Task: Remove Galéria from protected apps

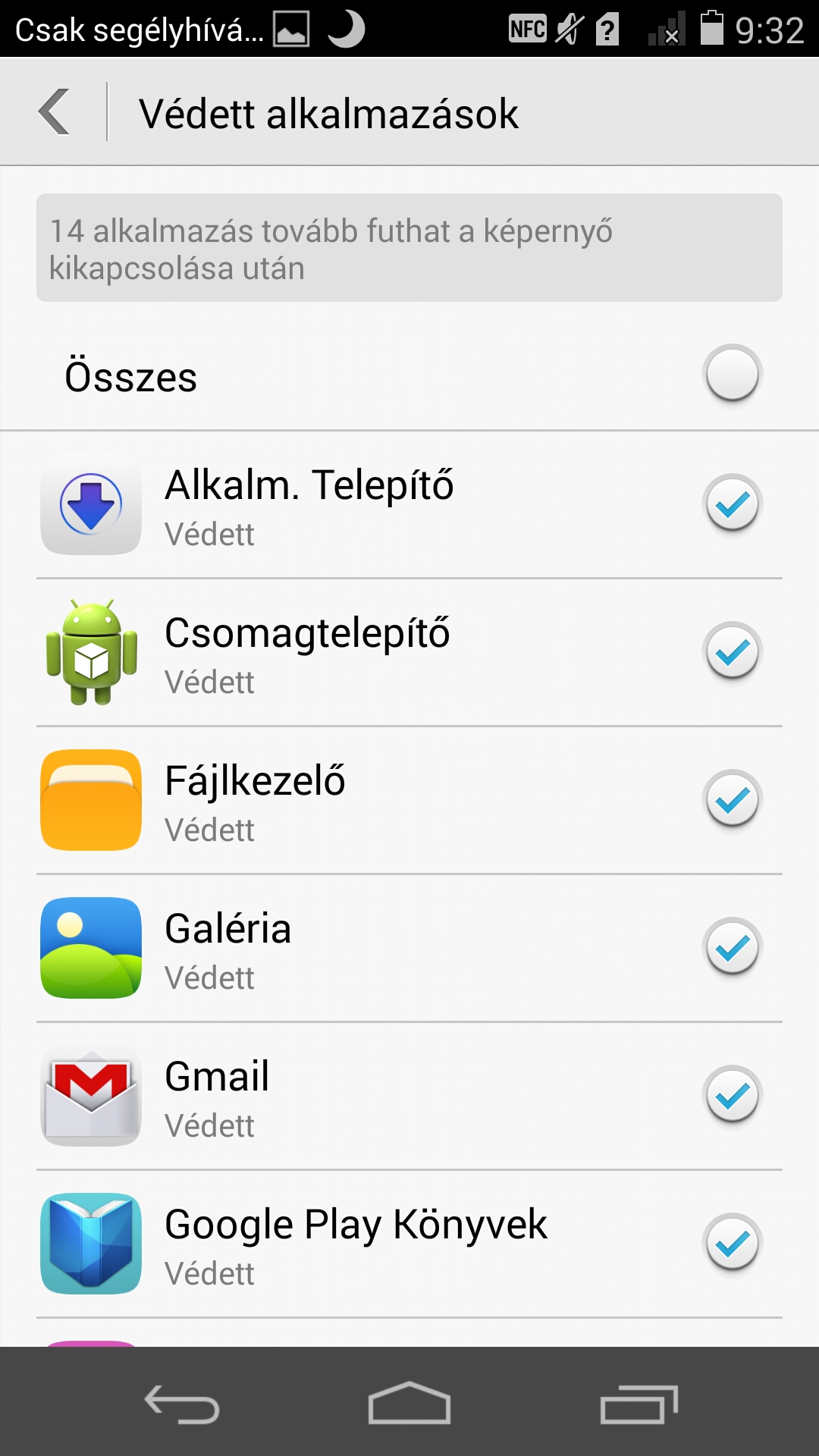Action: click(x=732, y=947)
